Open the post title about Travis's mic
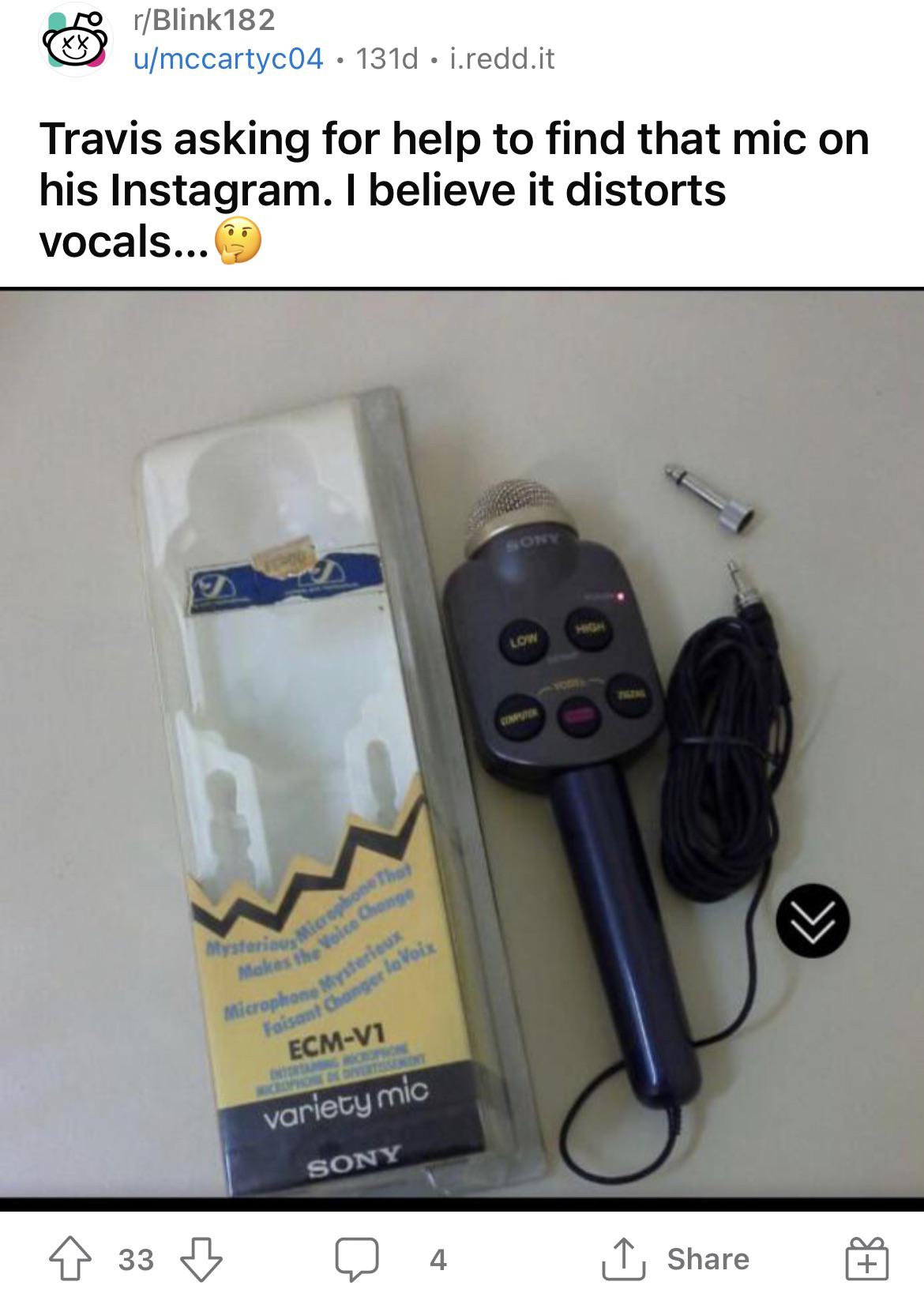The width and height of the screenshot is (924, 1293). coord(454,190)
